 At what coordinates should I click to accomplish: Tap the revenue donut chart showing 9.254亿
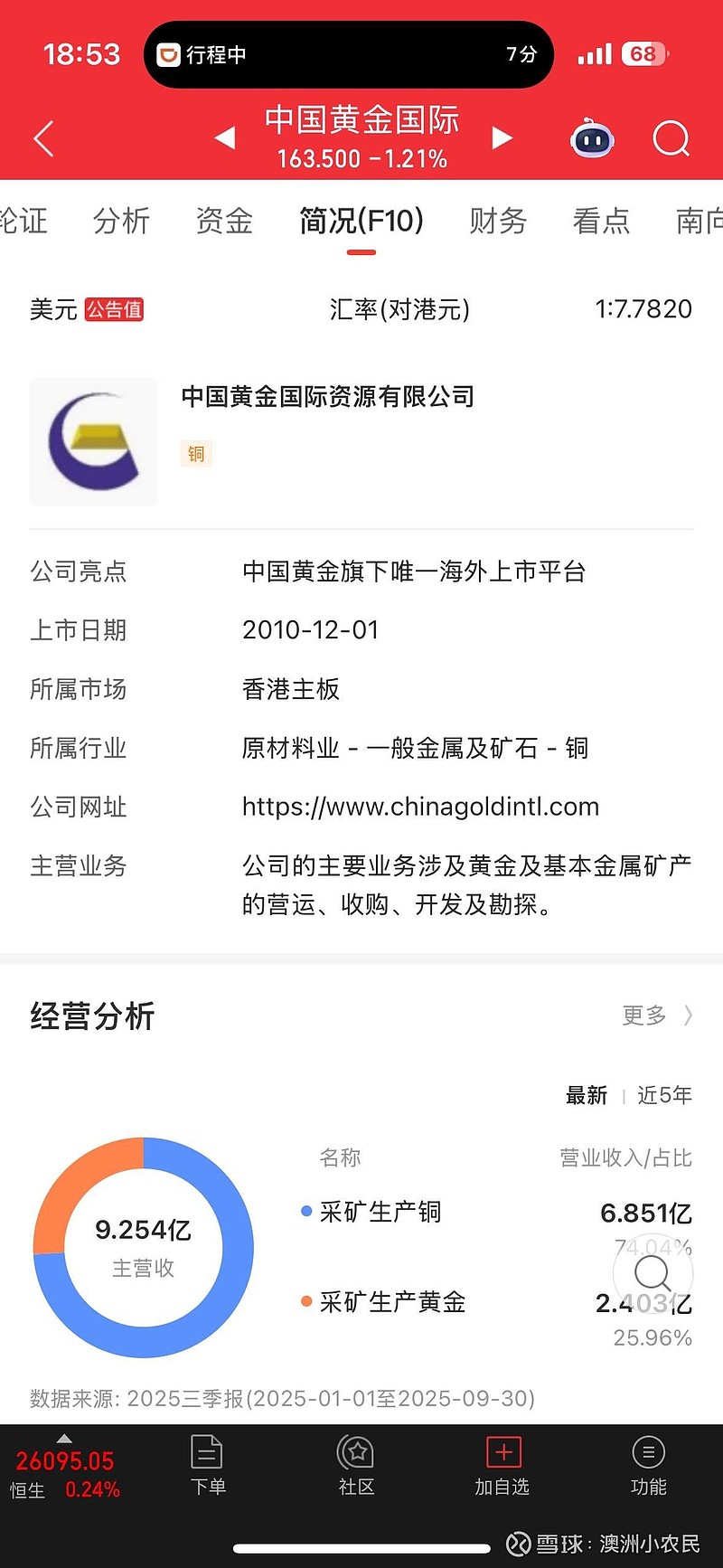(143, 1248)
